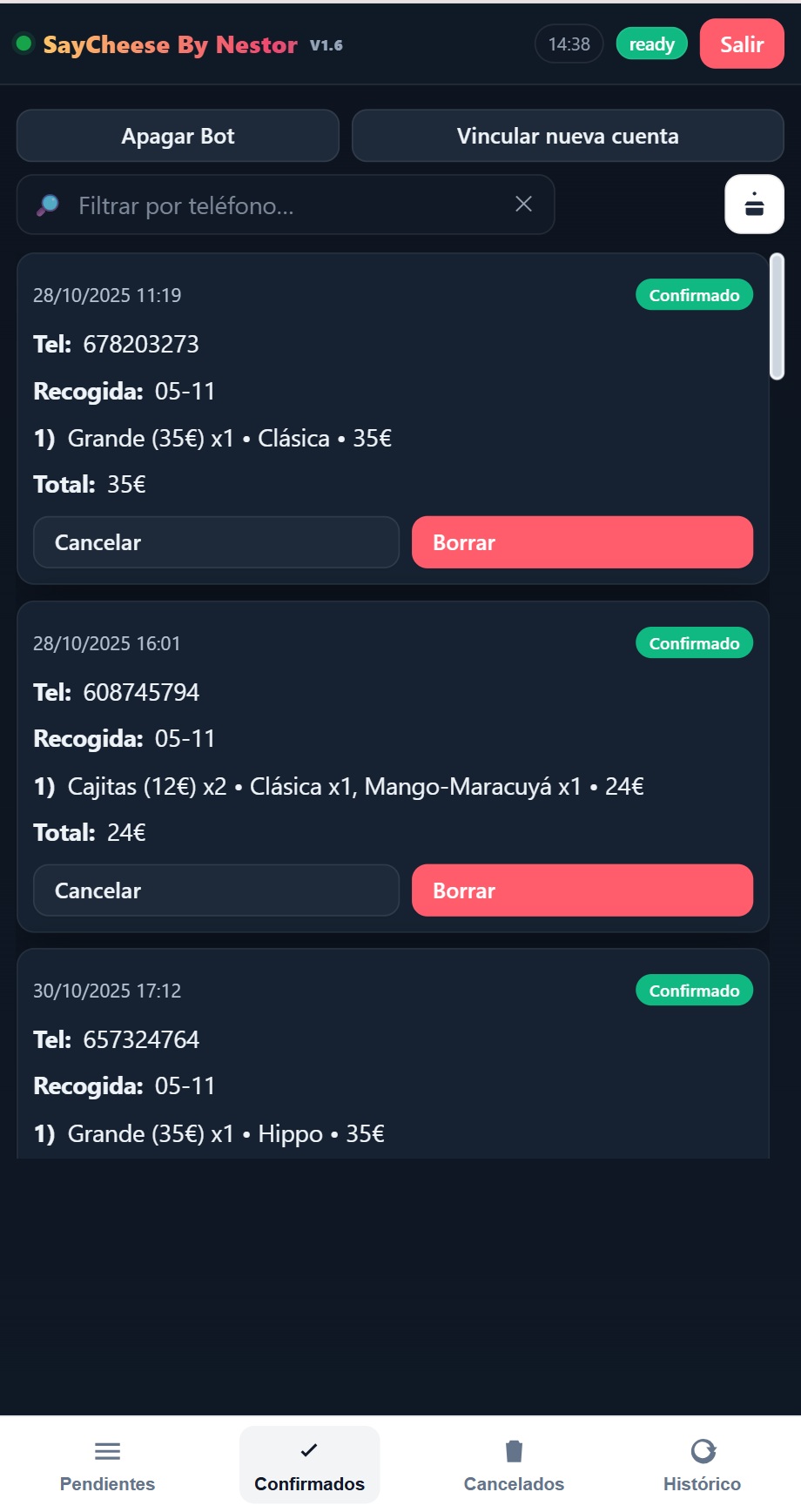Tap the white icon button beside the filter

(754, 205)
